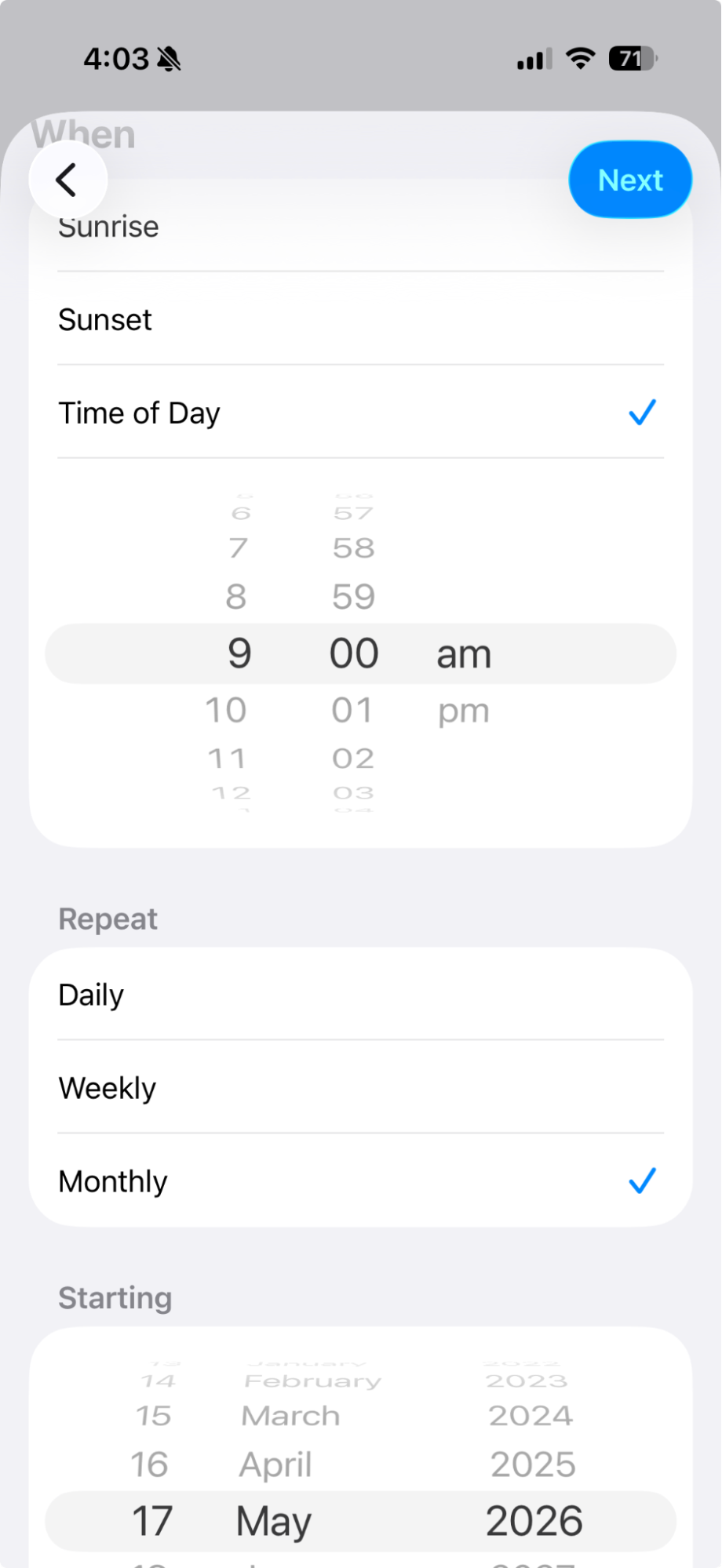The image size is (722, 1568).
Task: Select 2025 as the starting year
Action: (531, 1464)
